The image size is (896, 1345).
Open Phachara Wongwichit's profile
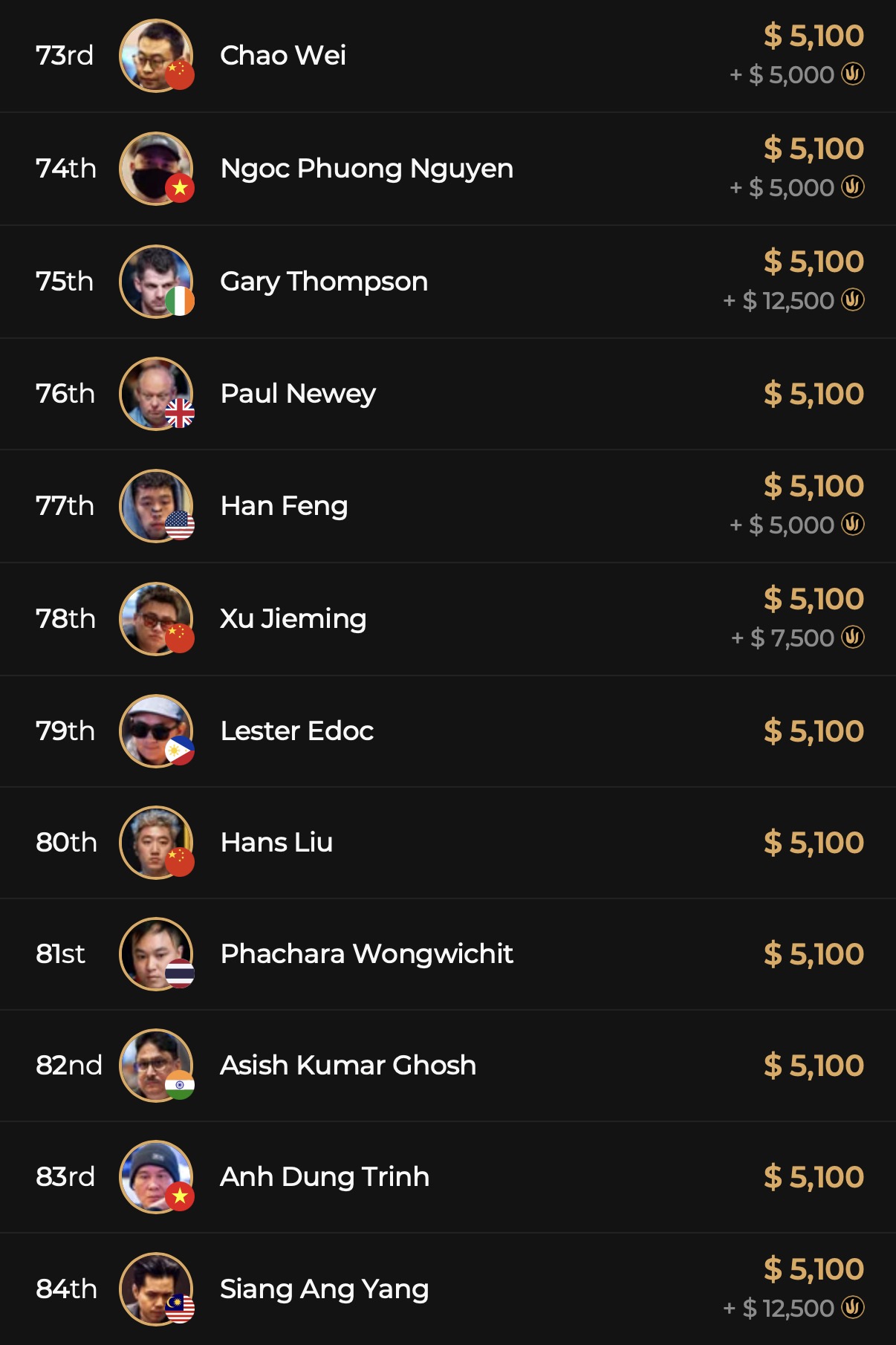point(366,954)
